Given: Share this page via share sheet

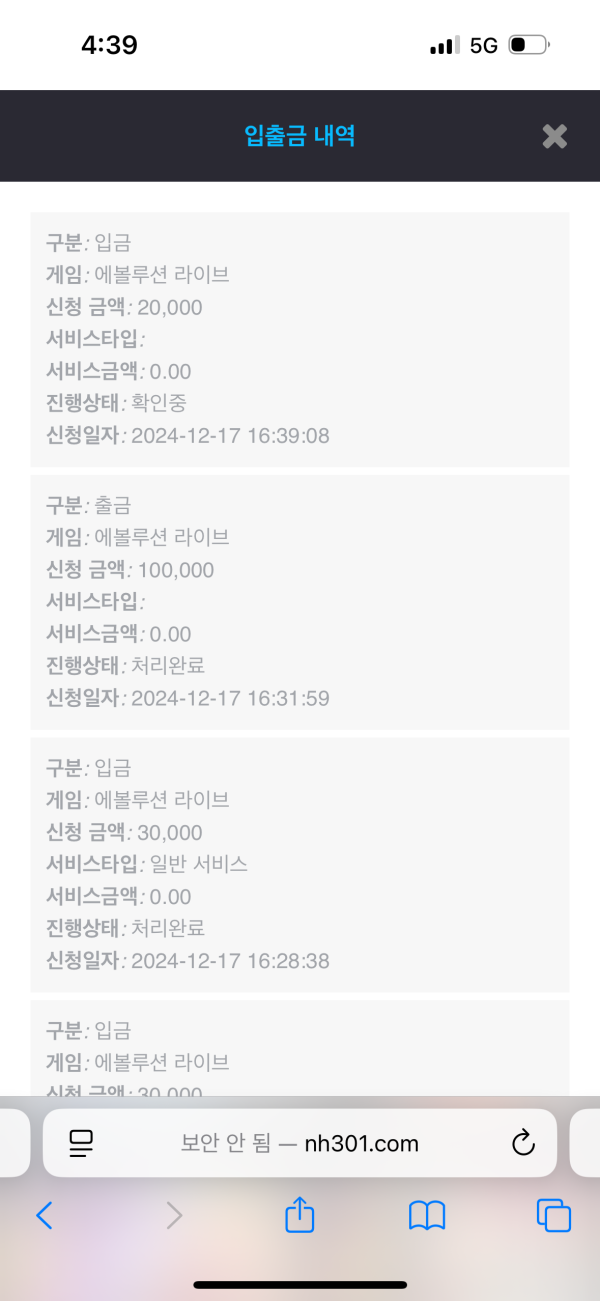Looking at the screenshot, I should tap(300, 1215).
